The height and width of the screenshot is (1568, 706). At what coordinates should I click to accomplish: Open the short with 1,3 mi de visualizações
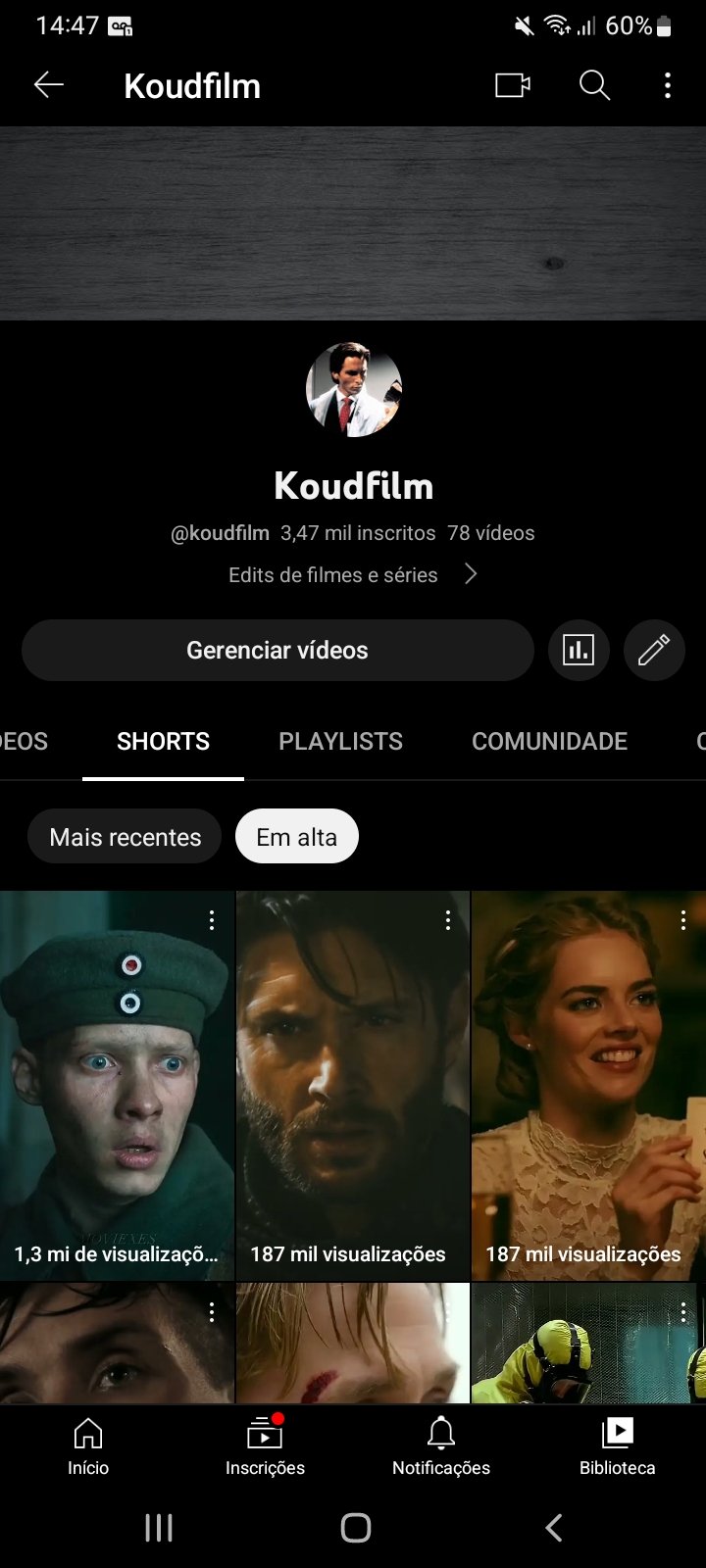[x=117, y=1086]
